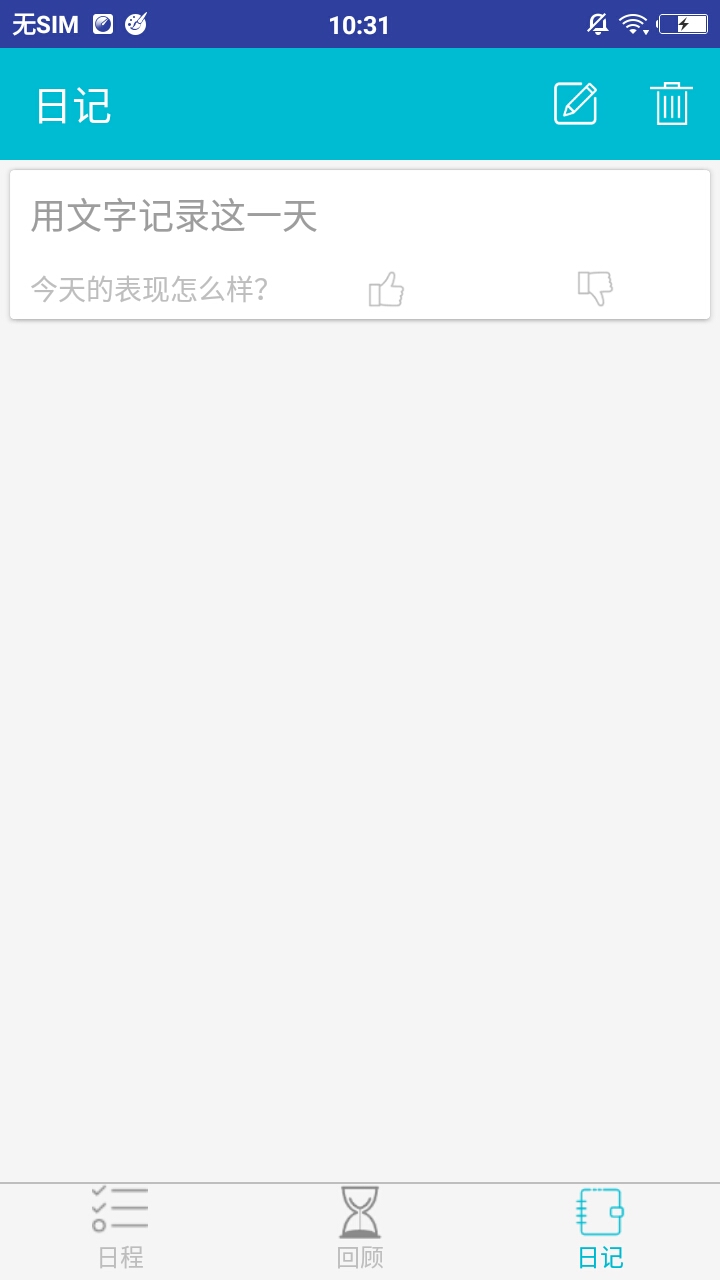Click the 日记 notebook icon

600,1211
